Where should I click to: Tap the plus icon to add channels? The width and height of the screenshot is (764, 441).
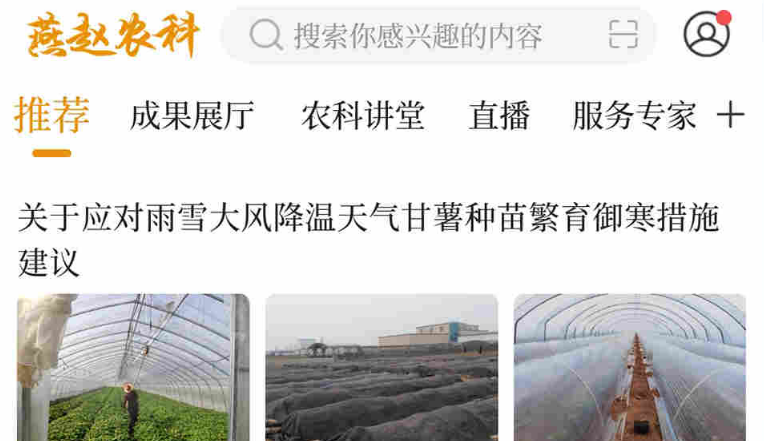pos(731,116)
